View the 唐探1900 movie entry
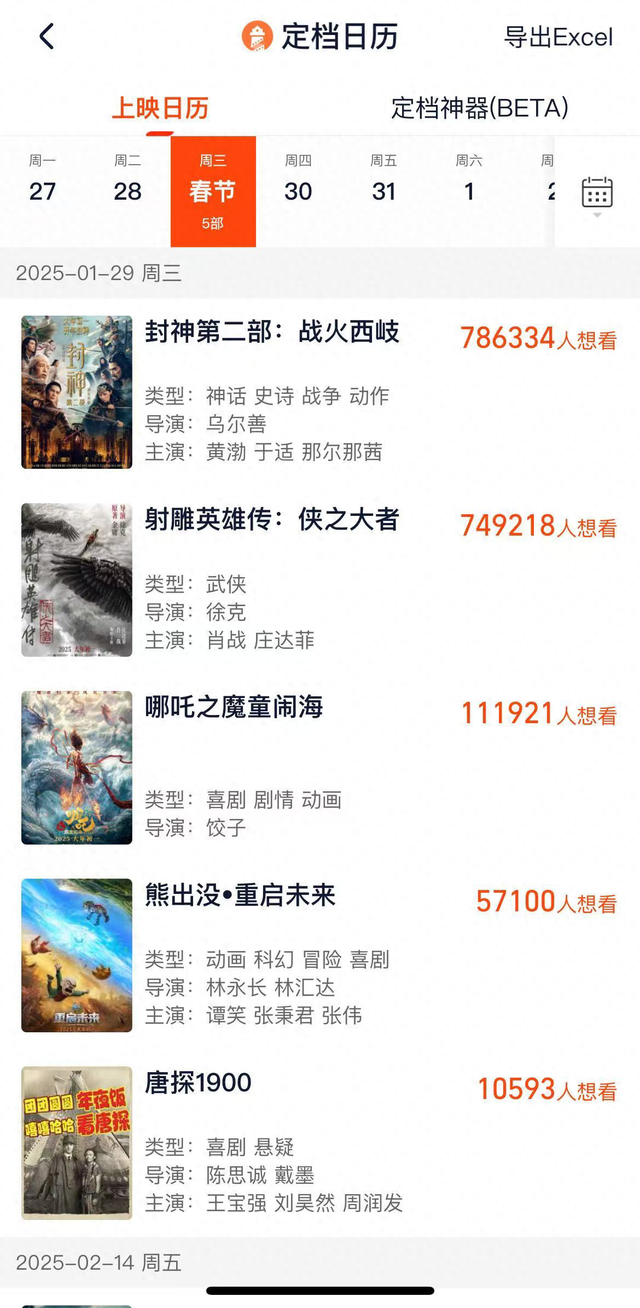 [x=198, y=1083]
